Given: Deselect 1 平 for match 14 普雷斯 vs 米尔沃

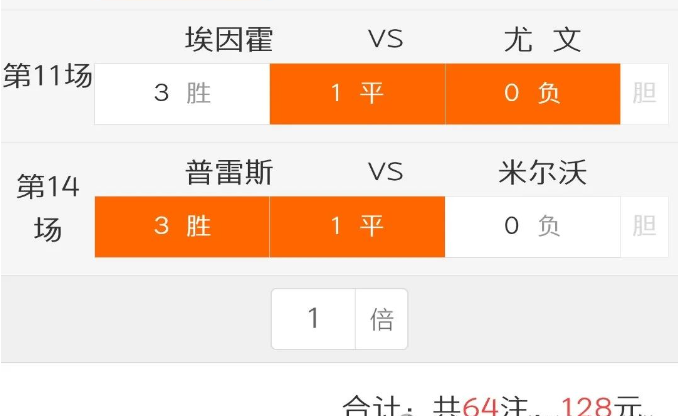Looking at the screenshot, I should click(357, 226).
